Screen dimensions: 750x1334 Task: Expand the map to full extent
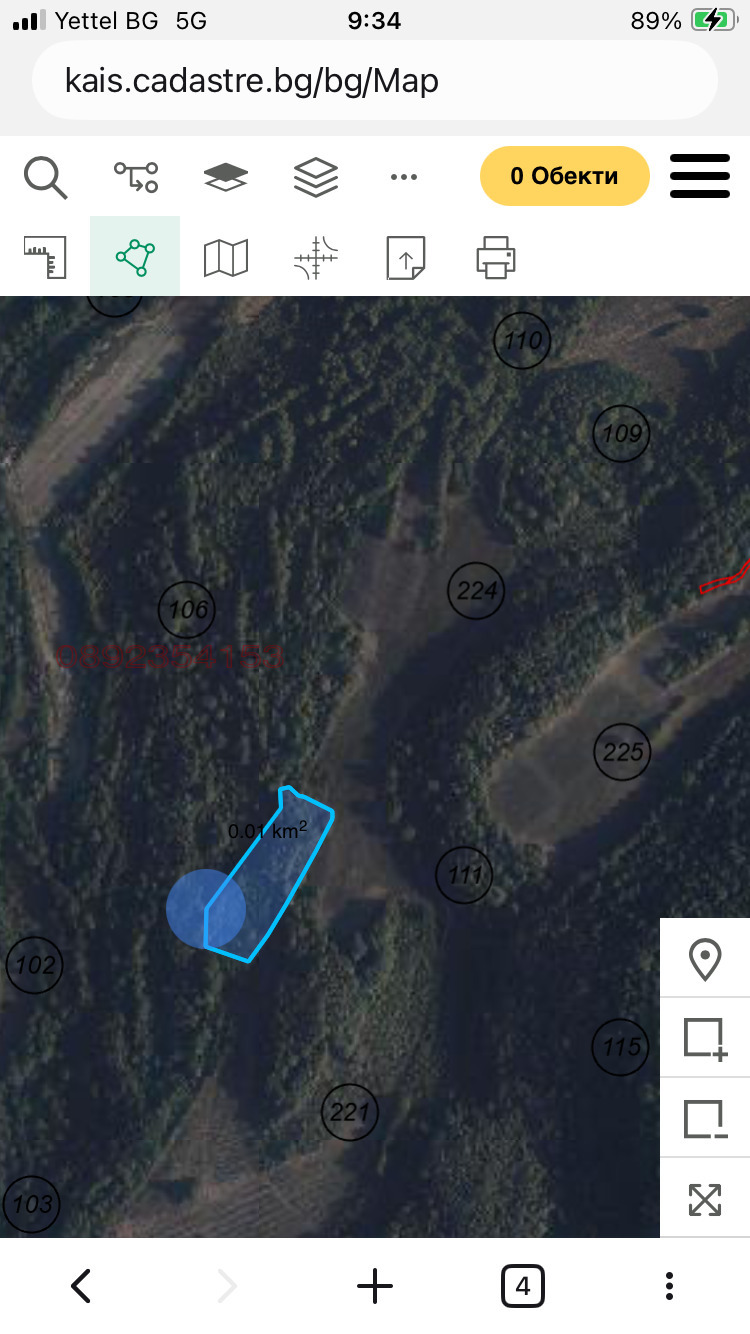pyautogui.click(x=705, y=1198)
